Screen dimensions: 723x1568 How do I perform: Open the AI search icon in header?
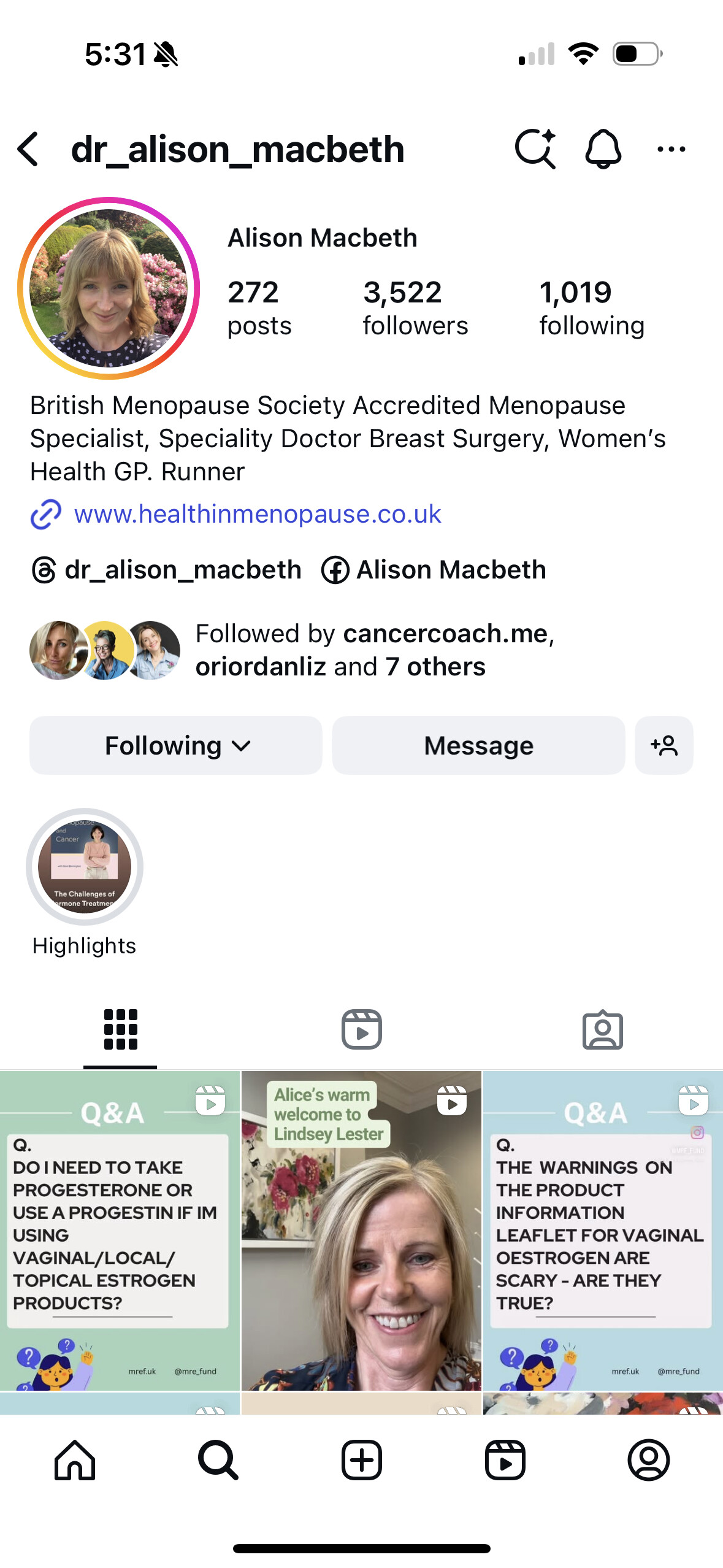click(535, 149)
